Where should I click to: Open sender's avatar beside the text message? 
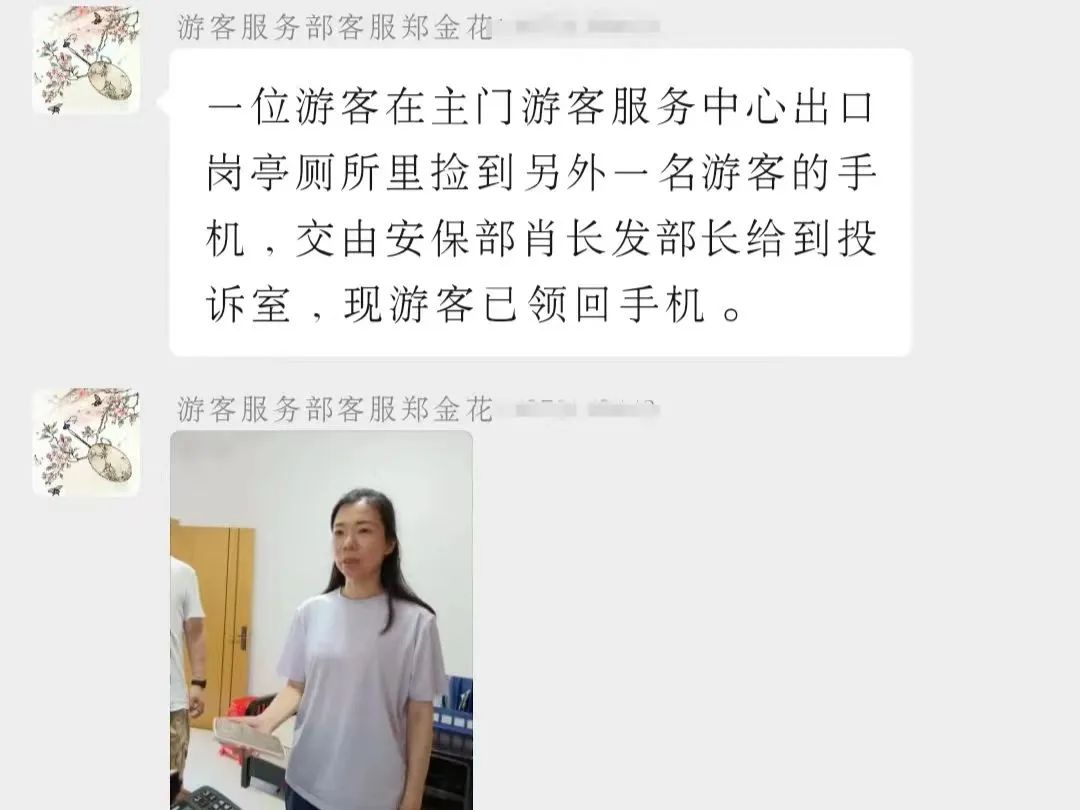[x=86, y=60]
